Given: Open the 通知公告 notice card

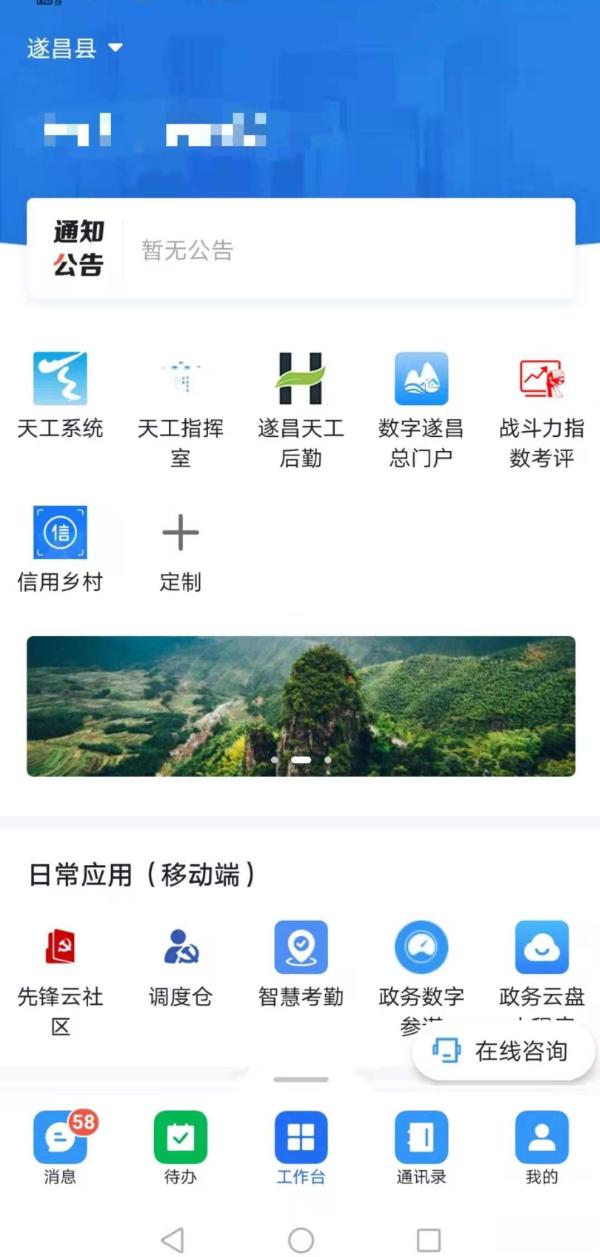Looking at the screenshot, I should pos(300,249).
